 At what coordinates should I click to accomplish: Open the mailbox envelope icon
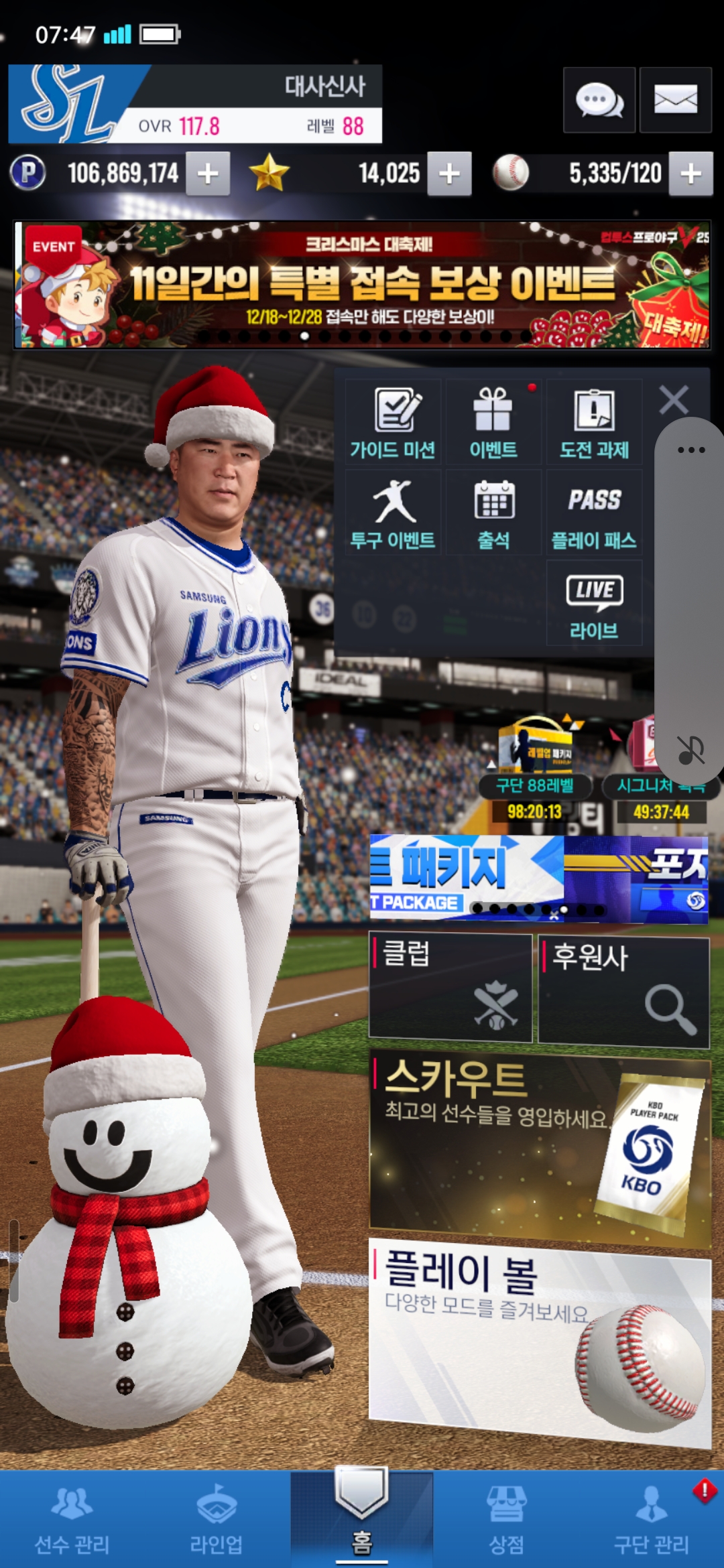click(x=675, y=101)
